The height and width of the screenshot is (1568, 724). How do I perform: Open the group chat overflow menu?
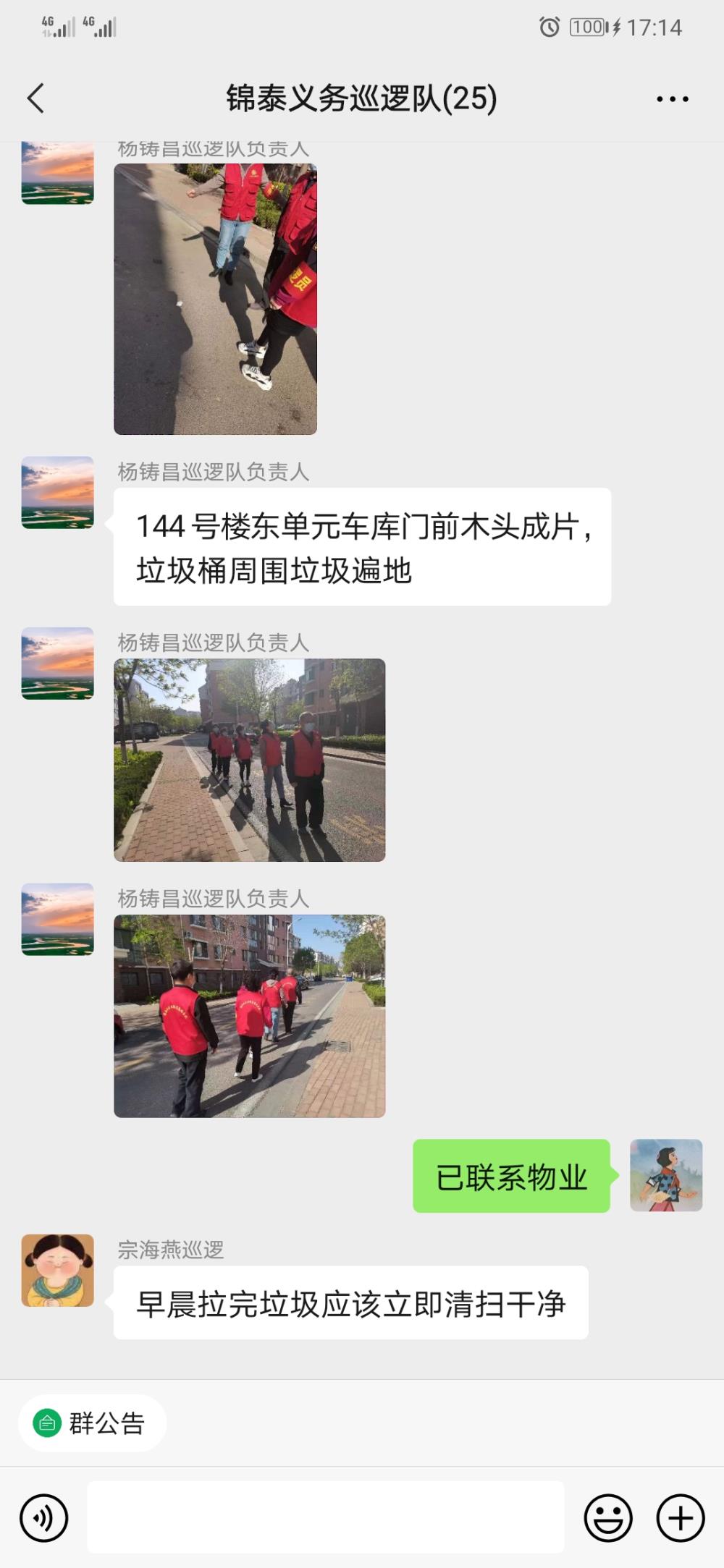672,99
